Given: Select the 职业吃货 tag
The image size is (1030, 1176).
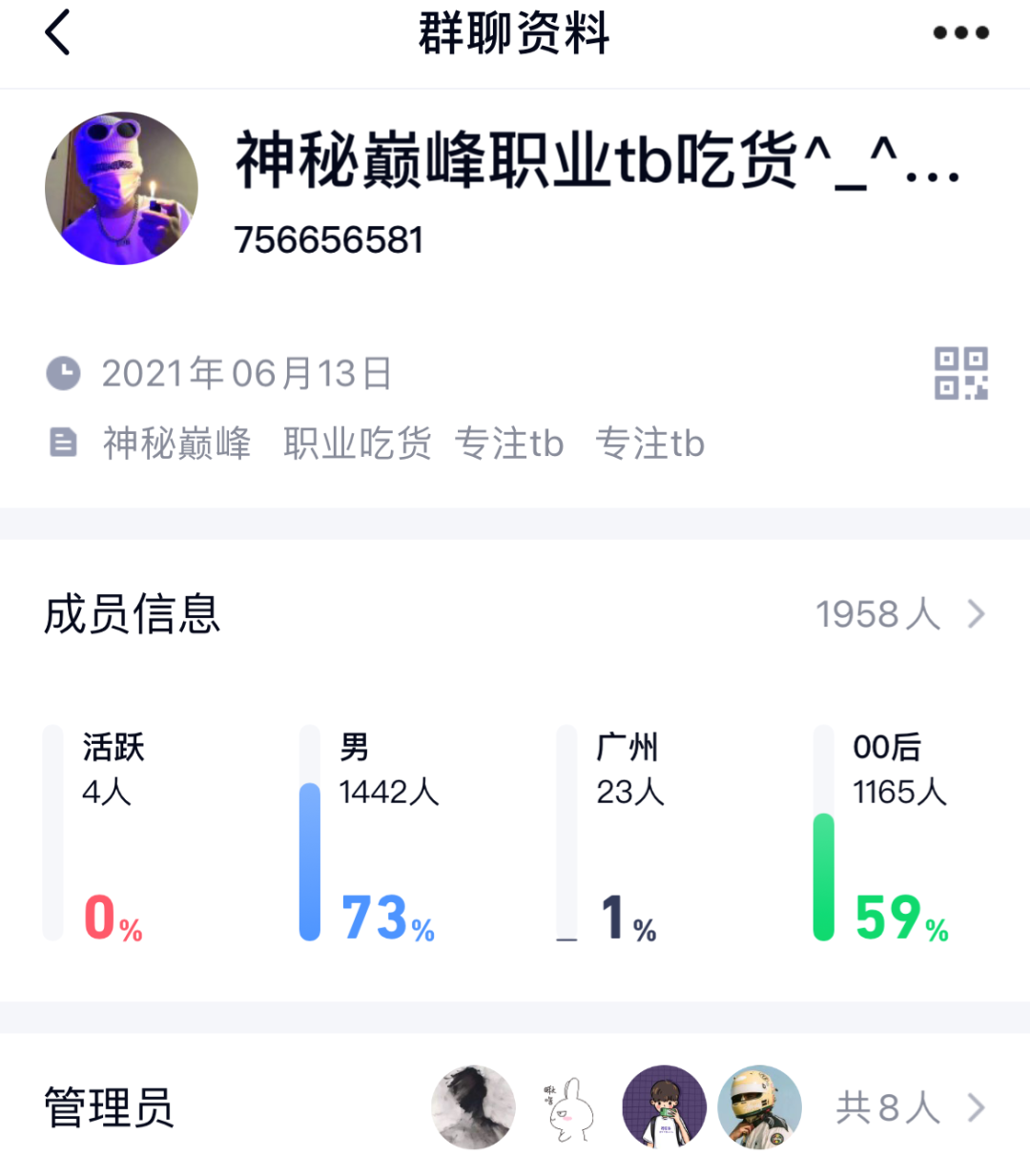Looking at the screenshot, I should pos(357,443).
